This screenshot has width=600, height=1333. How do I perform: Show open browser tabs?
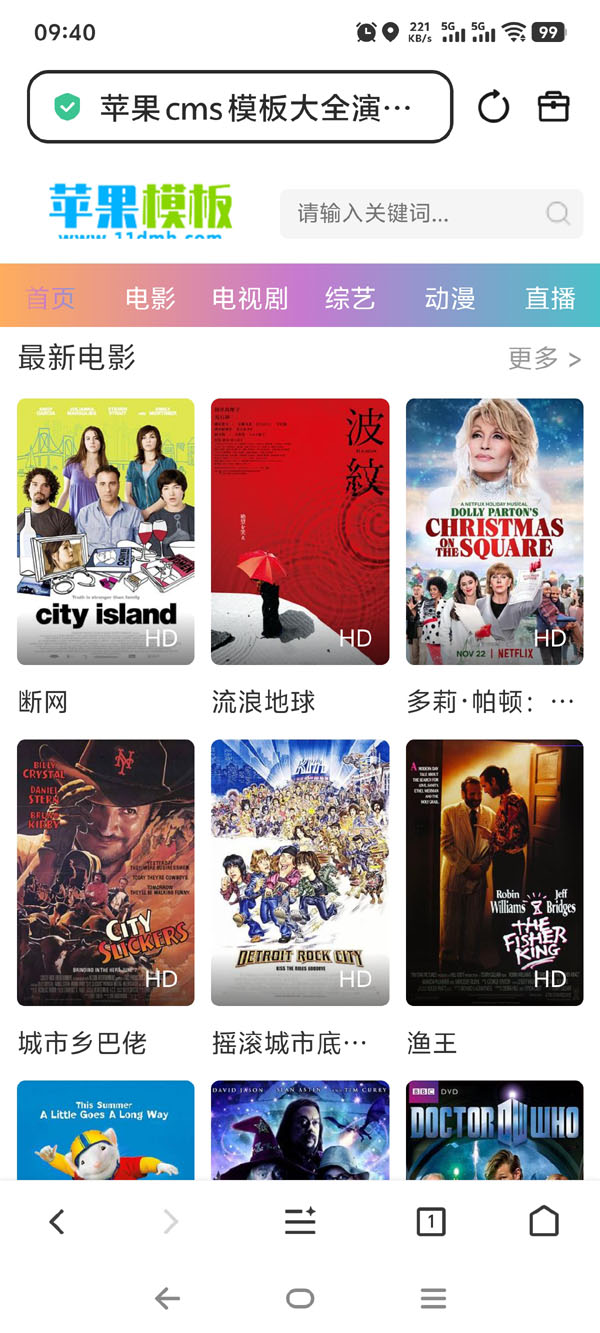(x=430, y=1220)
